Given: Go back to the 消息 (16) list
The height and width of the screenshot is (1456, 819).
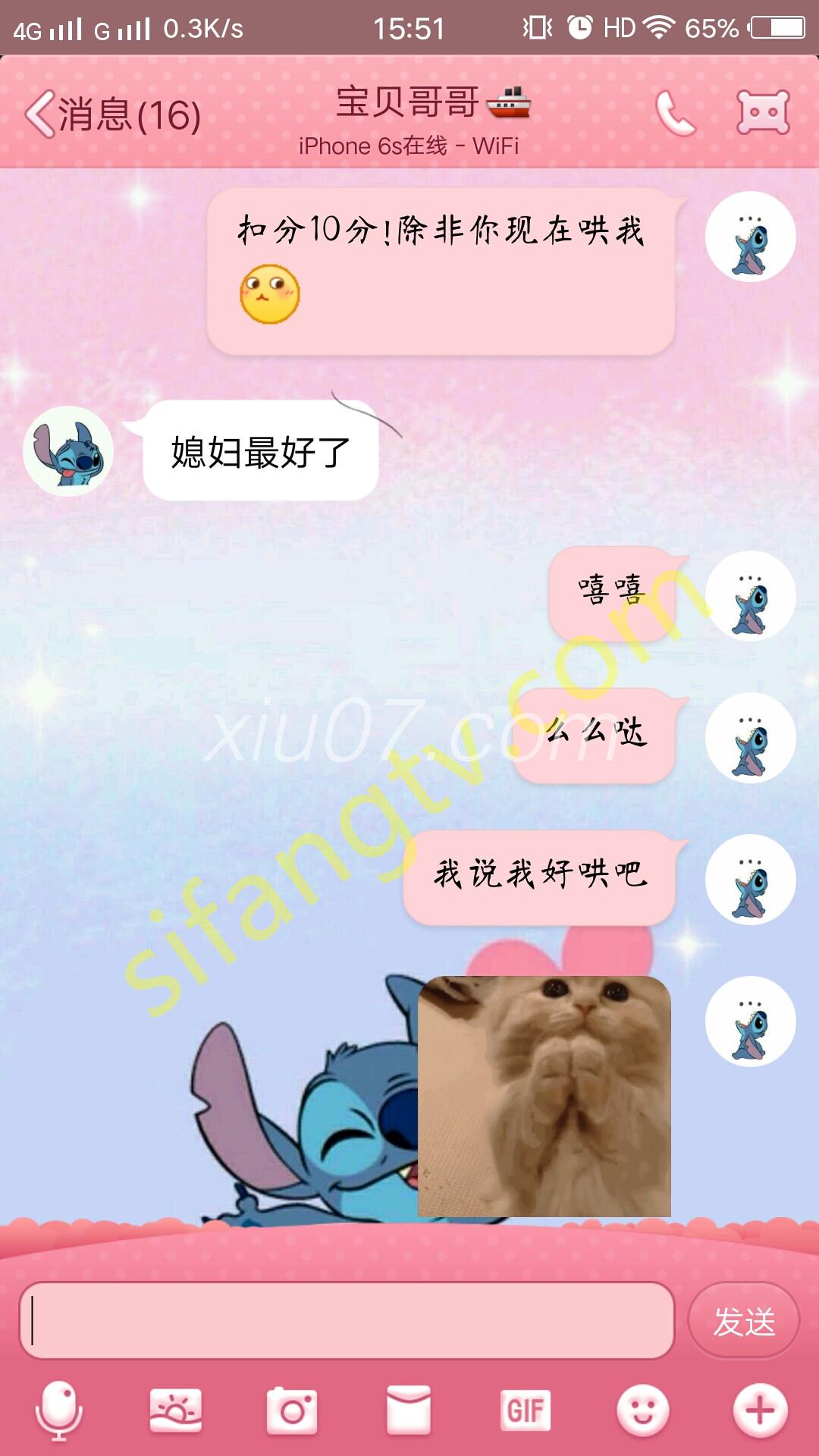Looking at the screenshot, I should click(112, 115).
